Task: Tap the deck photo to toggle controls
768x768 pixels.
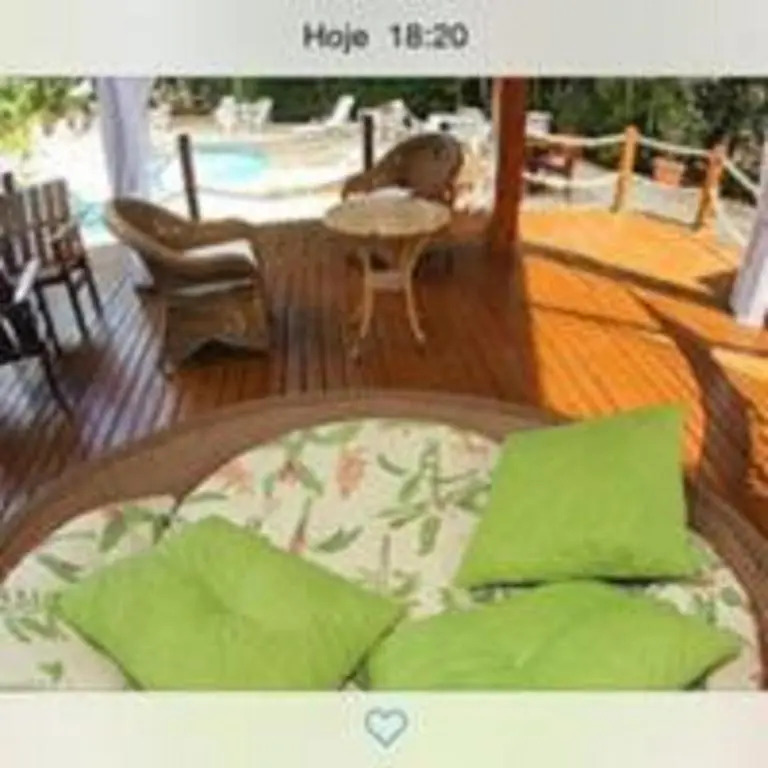Action: (384, 384)
